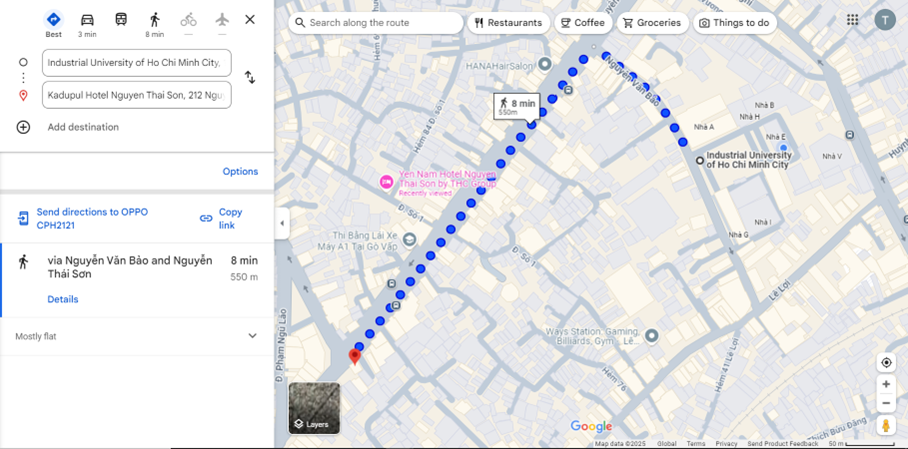Select the walking travel mode
908x449 pixels.
[x=154, y=23]
